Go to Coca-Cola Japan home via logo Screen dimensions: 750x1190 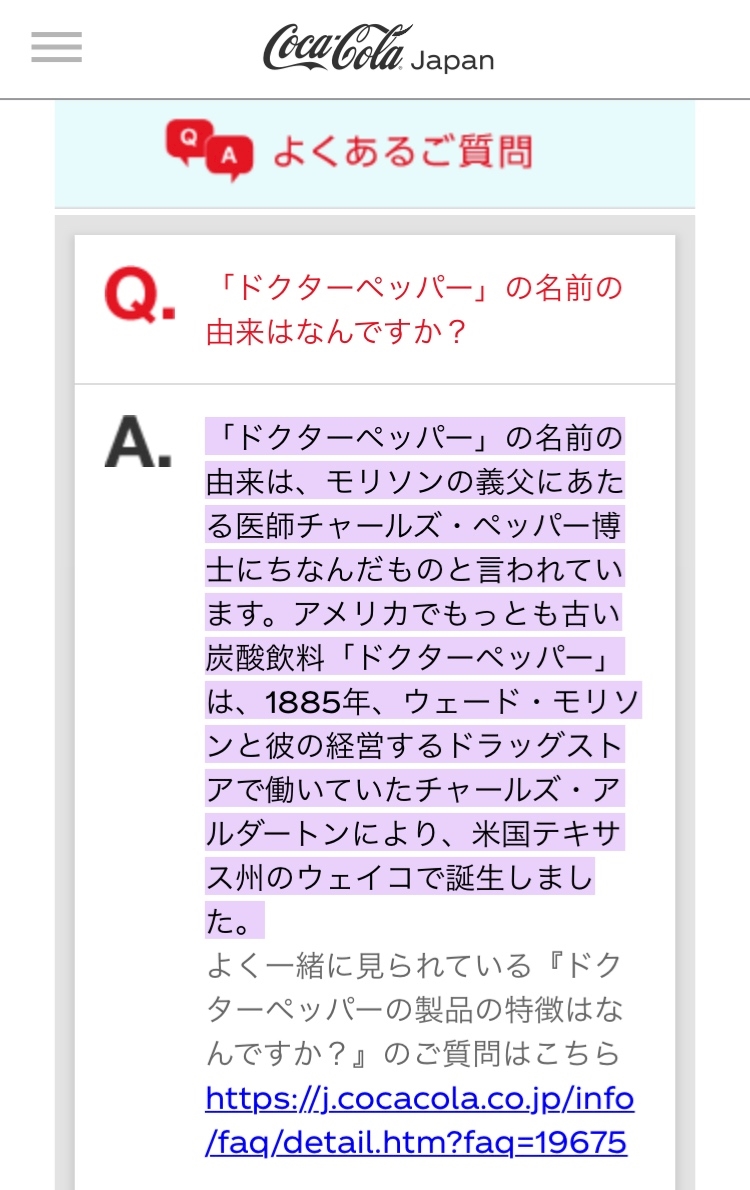(x=378, y=49)
